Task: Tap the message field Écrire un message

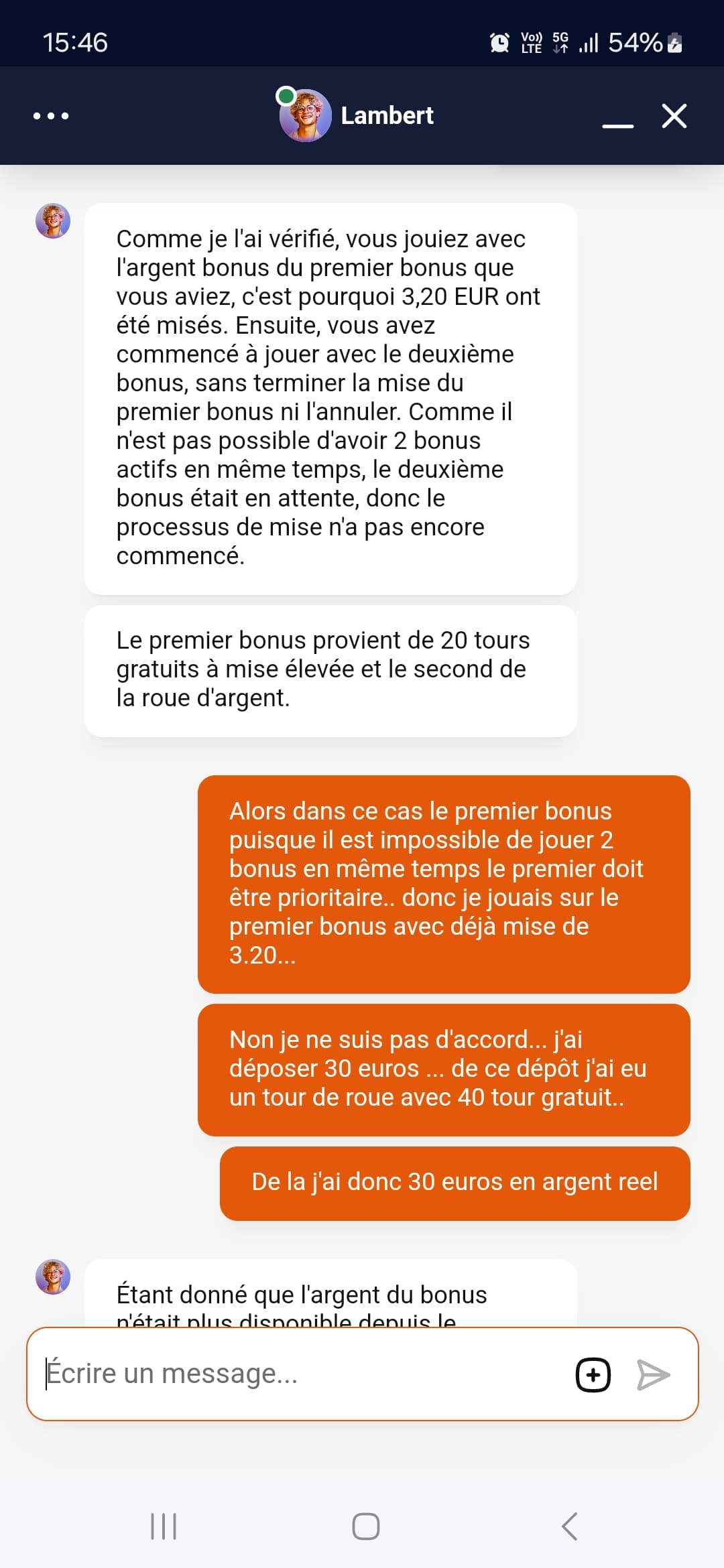Action: click(x=302, y=1374)
